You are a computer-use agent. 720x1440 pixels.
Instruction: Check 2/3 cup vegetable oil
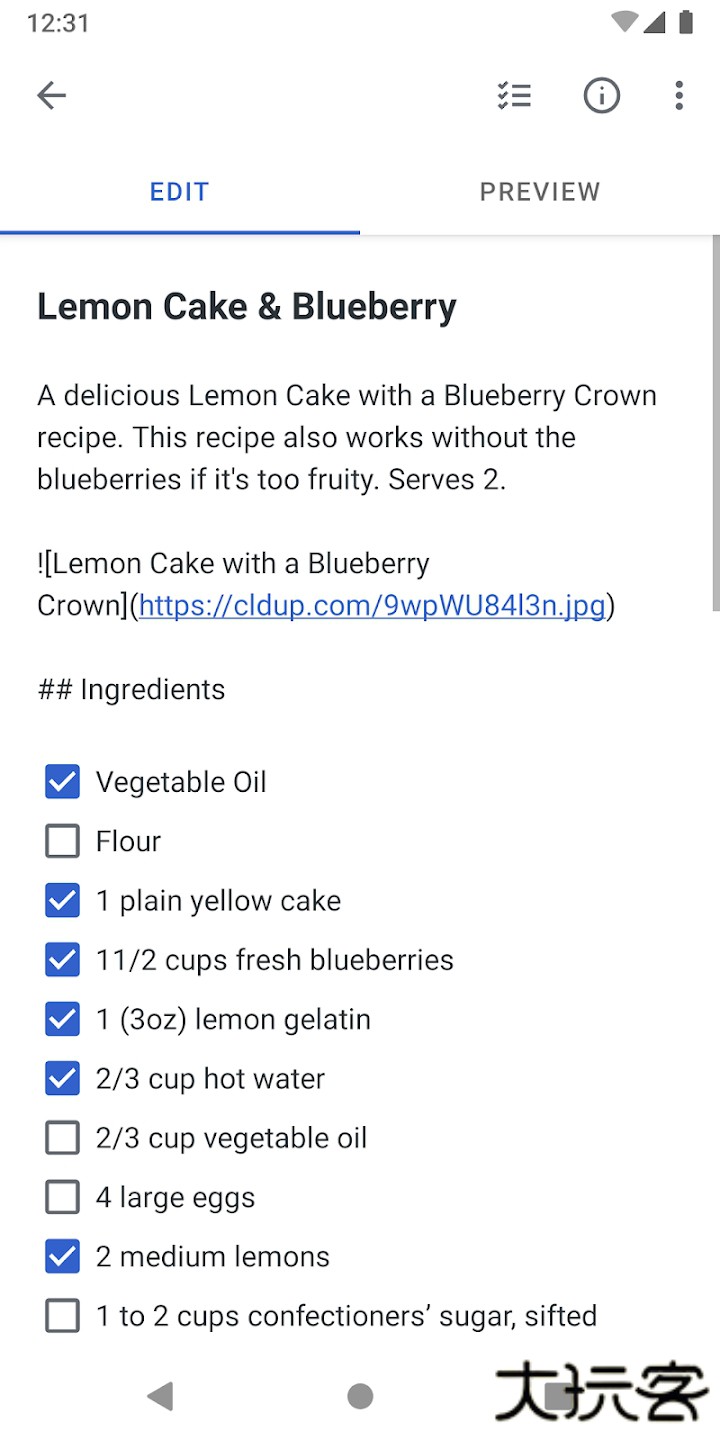point(62,1138)
